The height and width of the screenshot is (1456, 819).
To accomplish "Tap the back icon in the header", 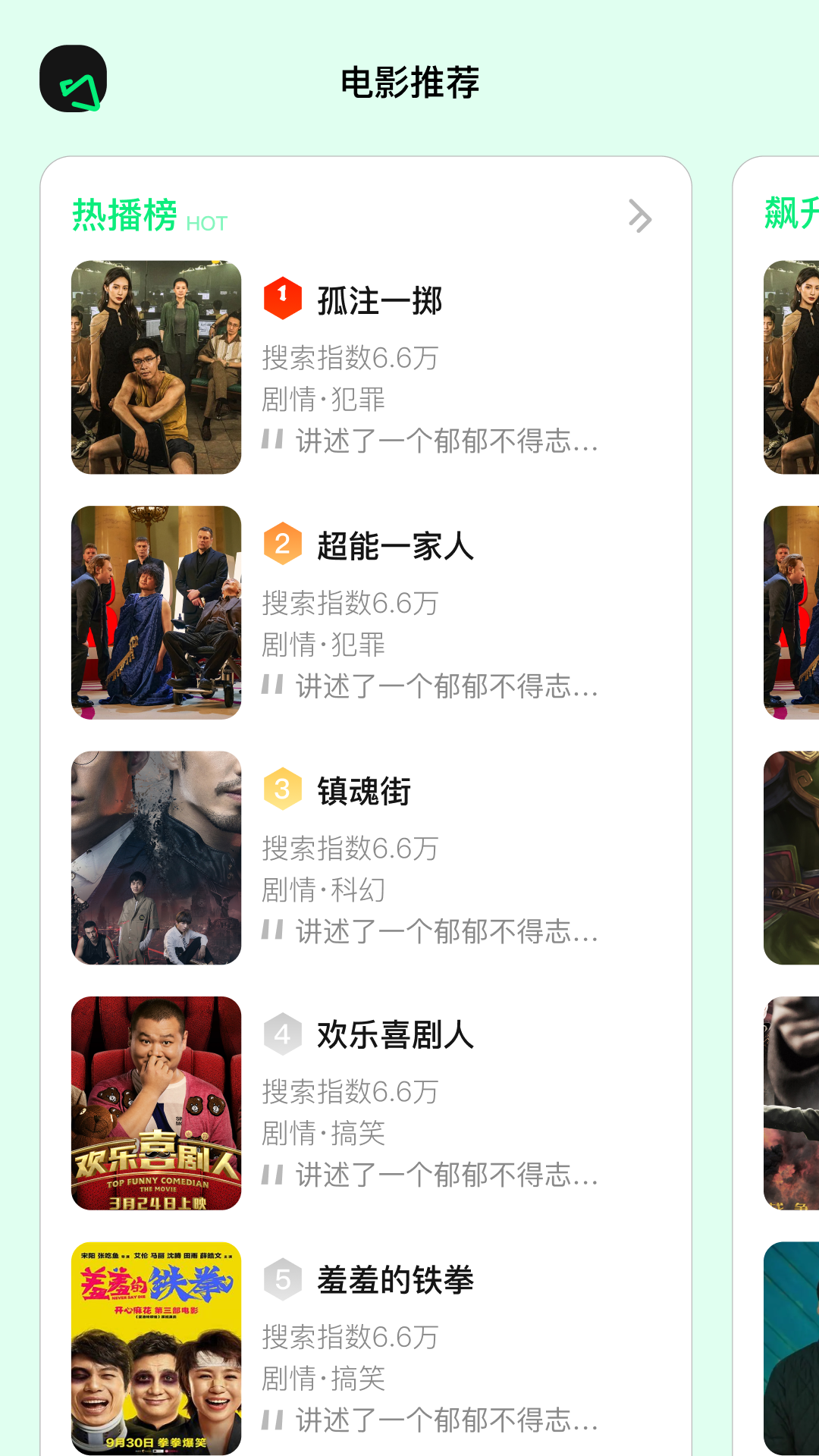I will (73, 79).
